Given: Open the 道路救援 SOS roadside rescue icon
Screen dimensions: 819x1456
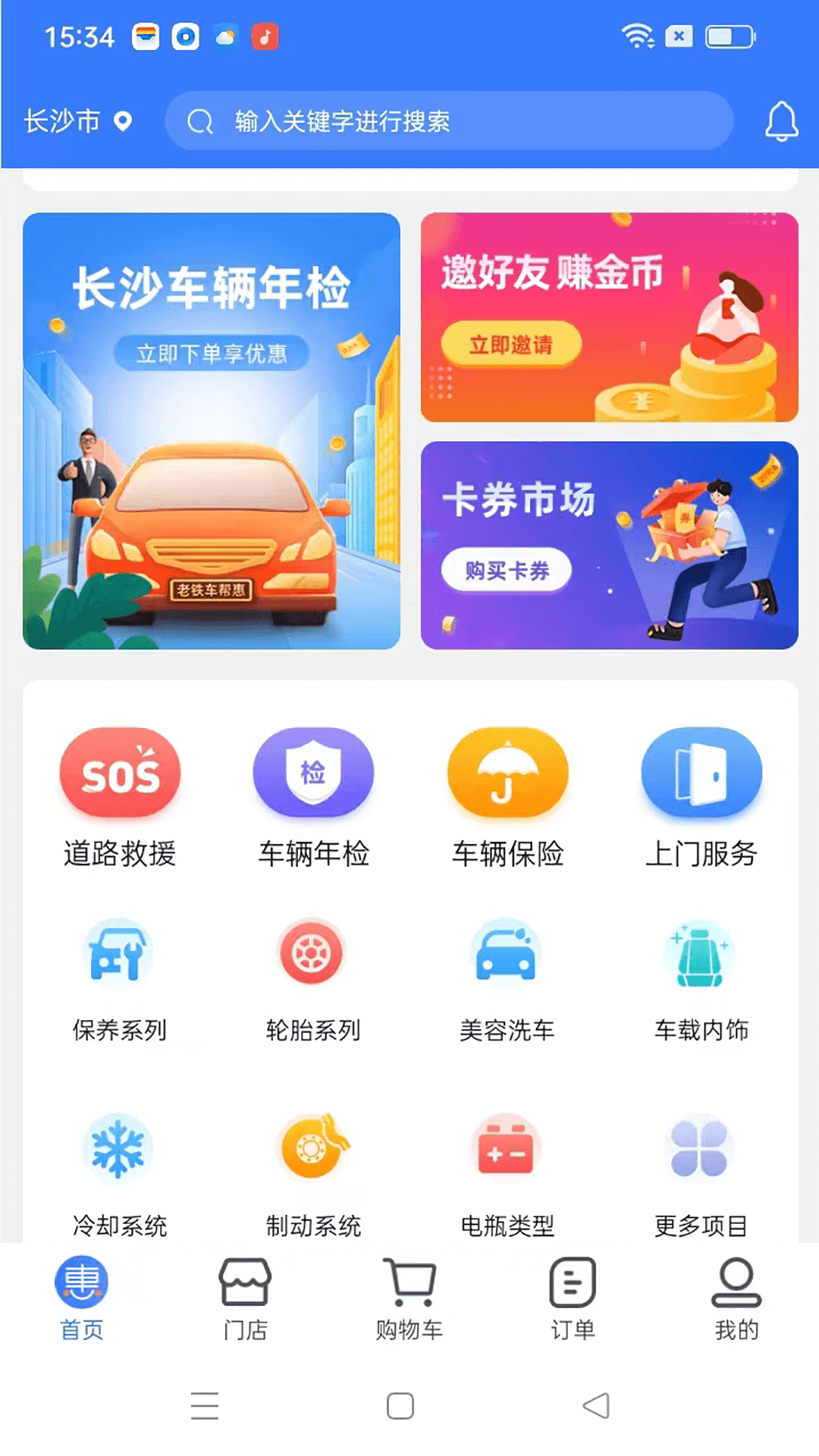Looking at the screenshot, I should (121, 772).
